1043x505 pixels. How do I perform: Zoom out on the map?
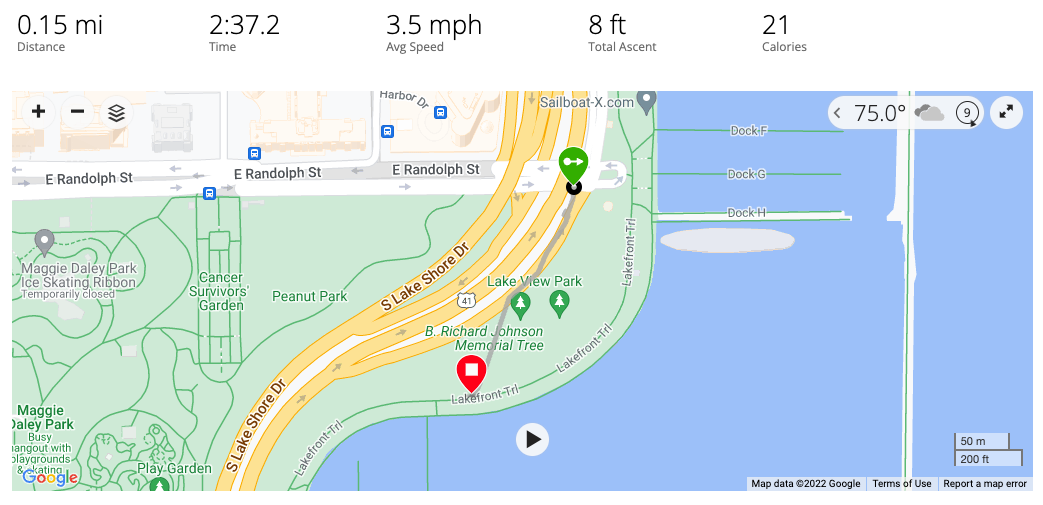77,112
